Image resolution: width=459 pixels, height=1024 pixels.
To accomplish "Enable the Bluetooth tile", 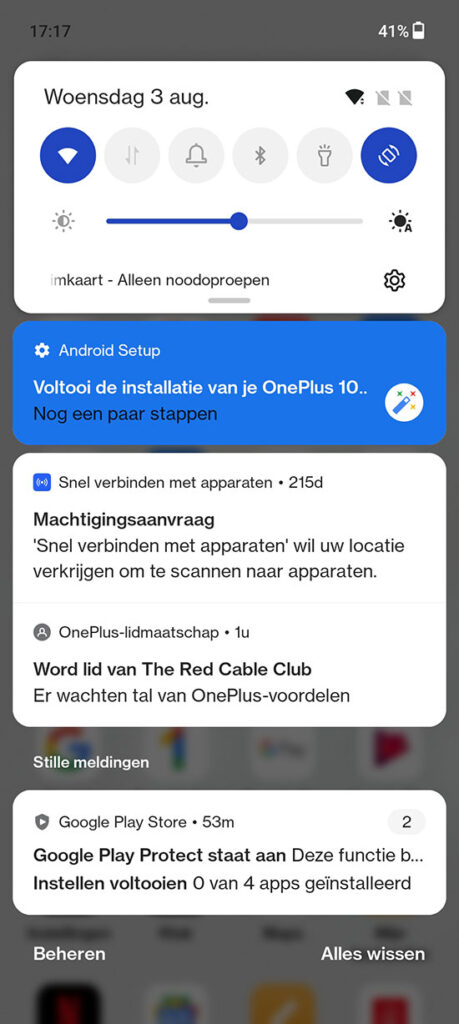I will tap(261, 155).
